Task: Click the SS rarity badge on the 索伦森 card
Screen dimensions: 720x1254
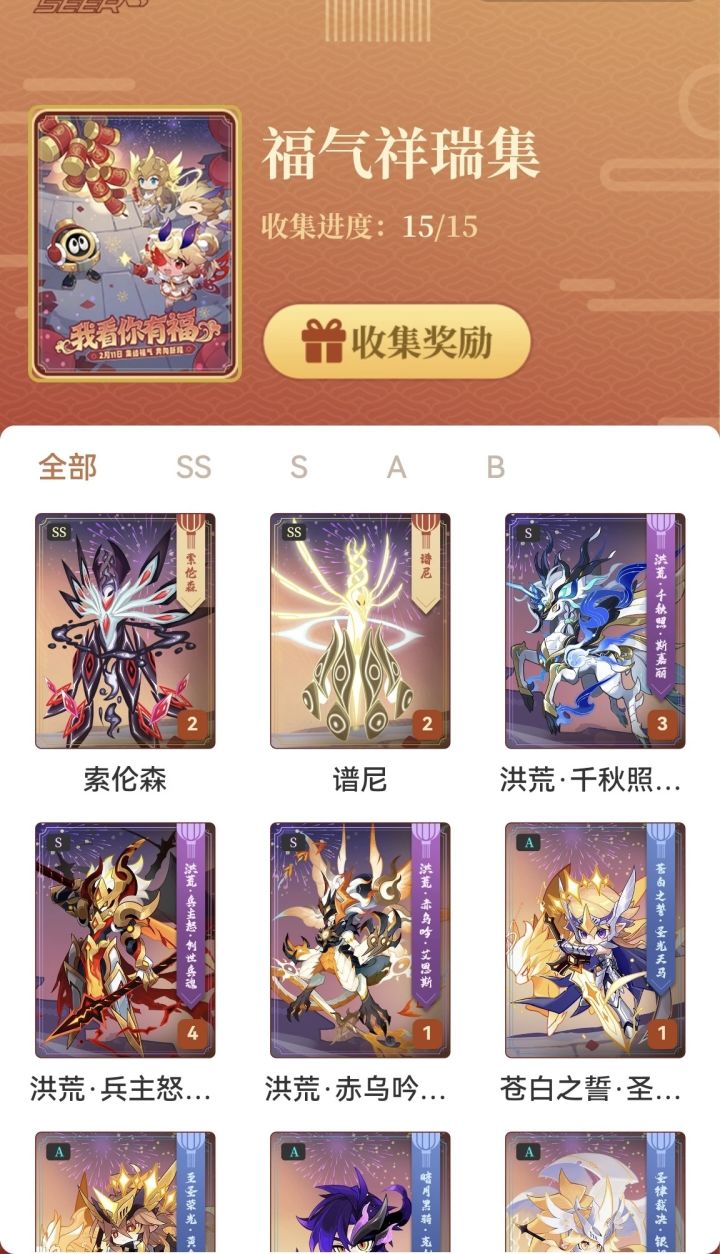Action: coord(60,535)
